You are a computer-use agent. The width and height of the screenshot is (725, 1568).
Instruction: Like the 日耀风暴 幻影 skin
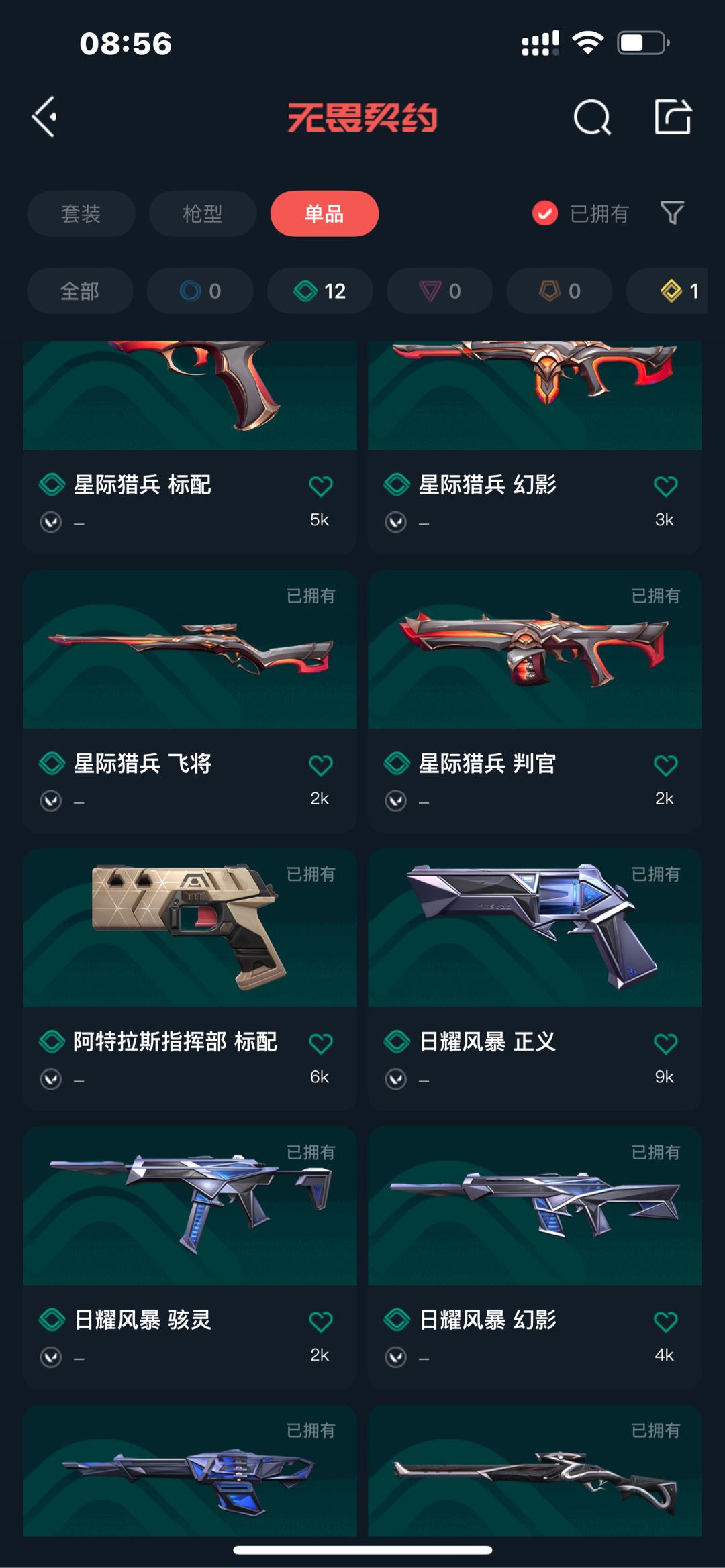(x=665, y=1322)
